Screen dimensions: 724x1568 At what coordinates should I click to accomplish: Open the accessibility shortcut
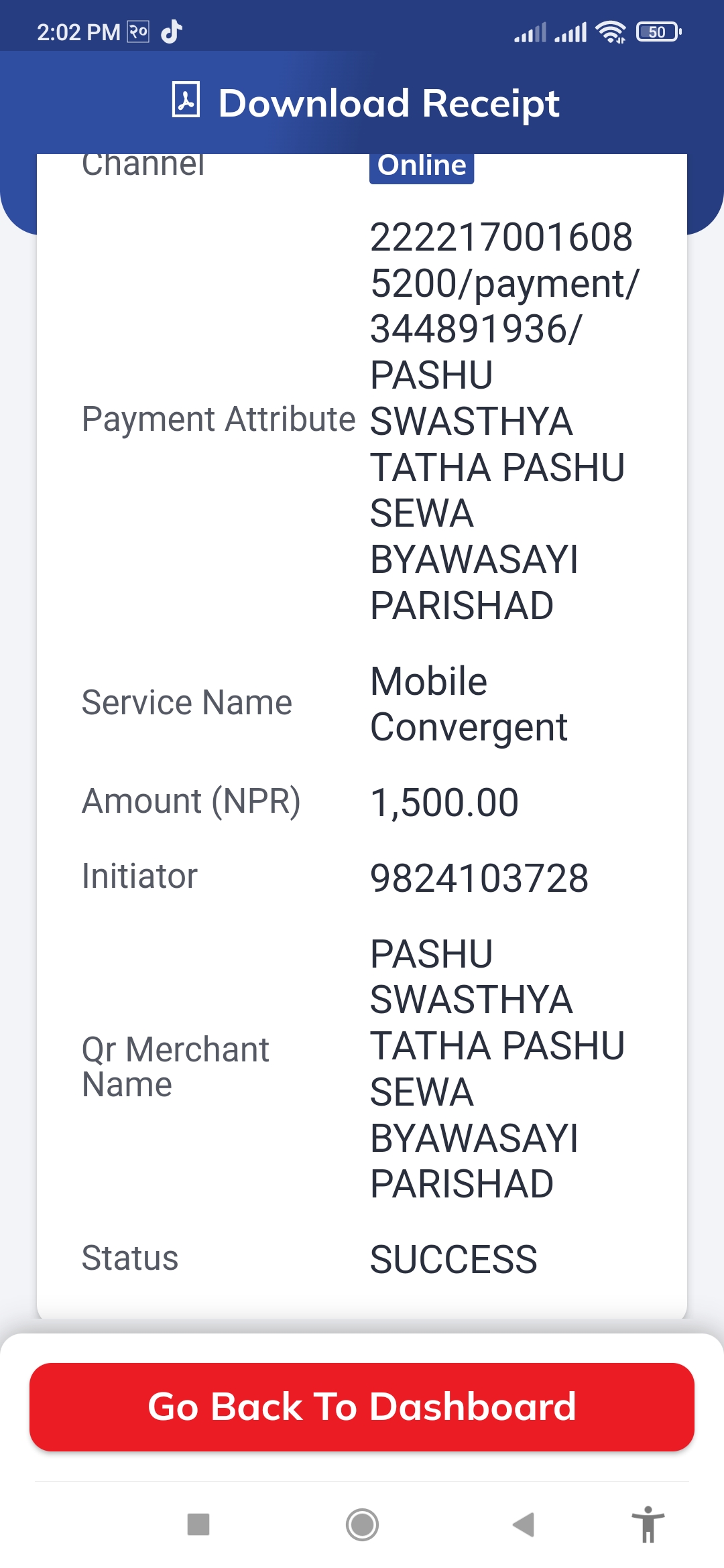point(648,1524)
